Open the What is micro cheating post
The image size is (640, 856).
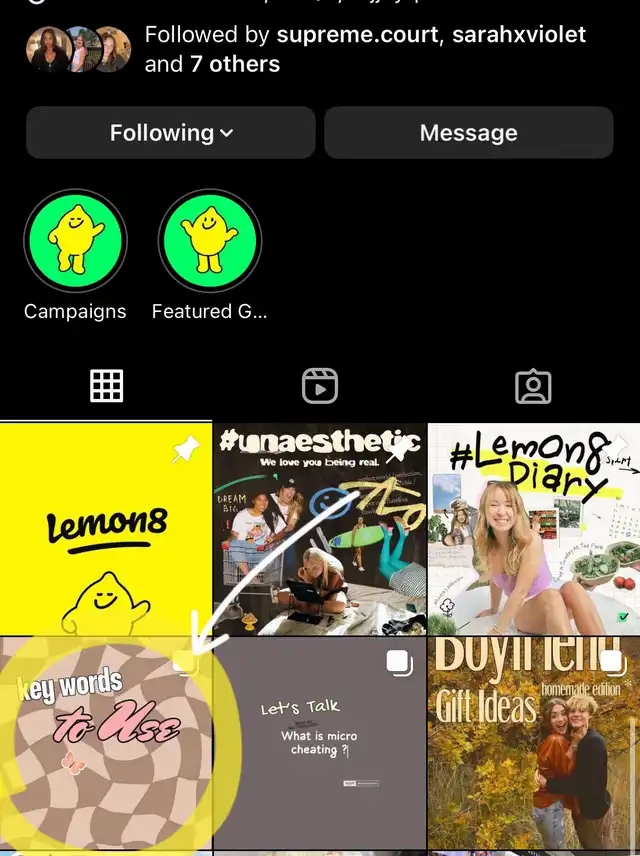[320, 743]
